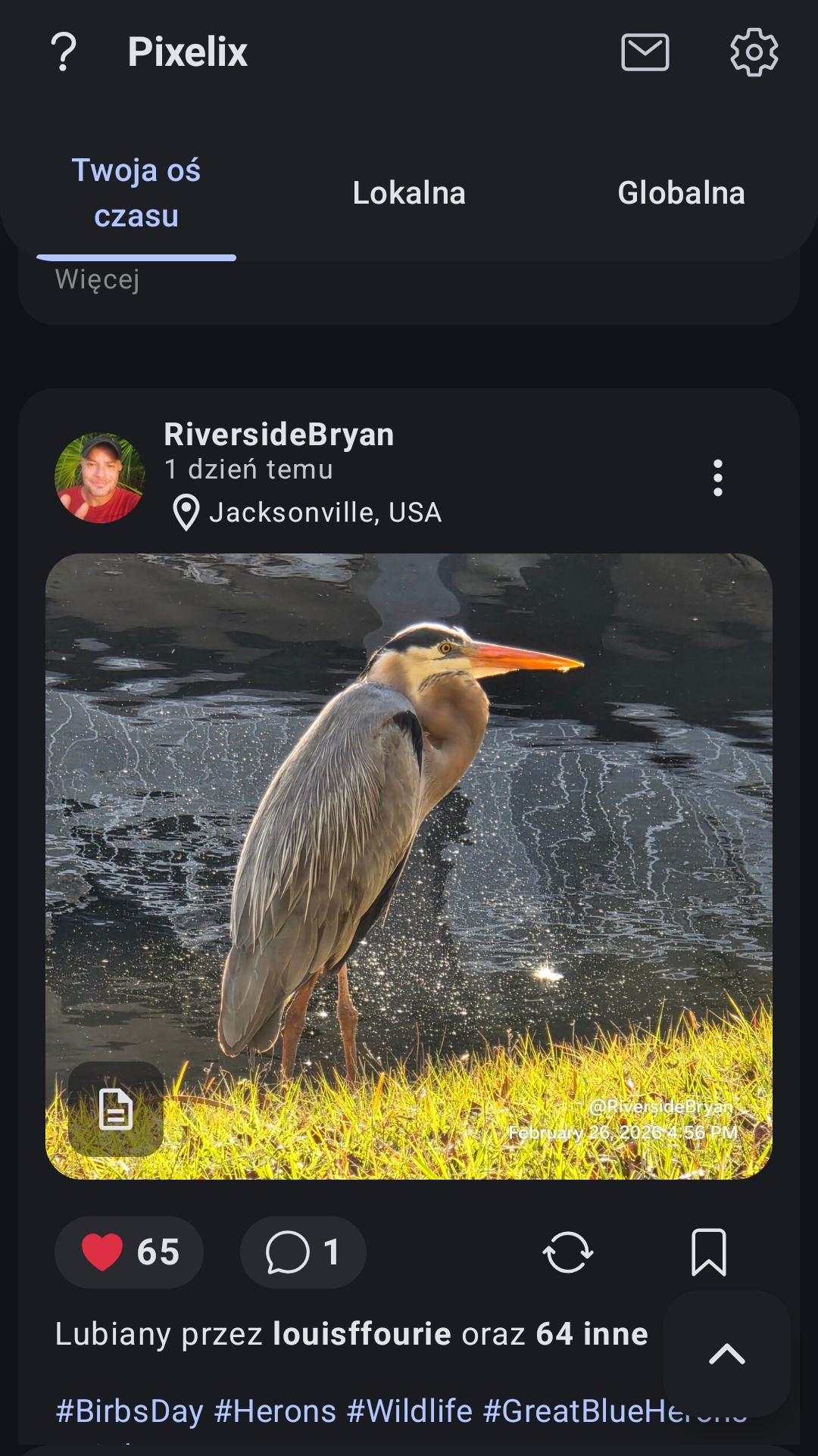818x1456 pixels.
Task: Expand the previous post with Więcej
Action: pos(98,279)
